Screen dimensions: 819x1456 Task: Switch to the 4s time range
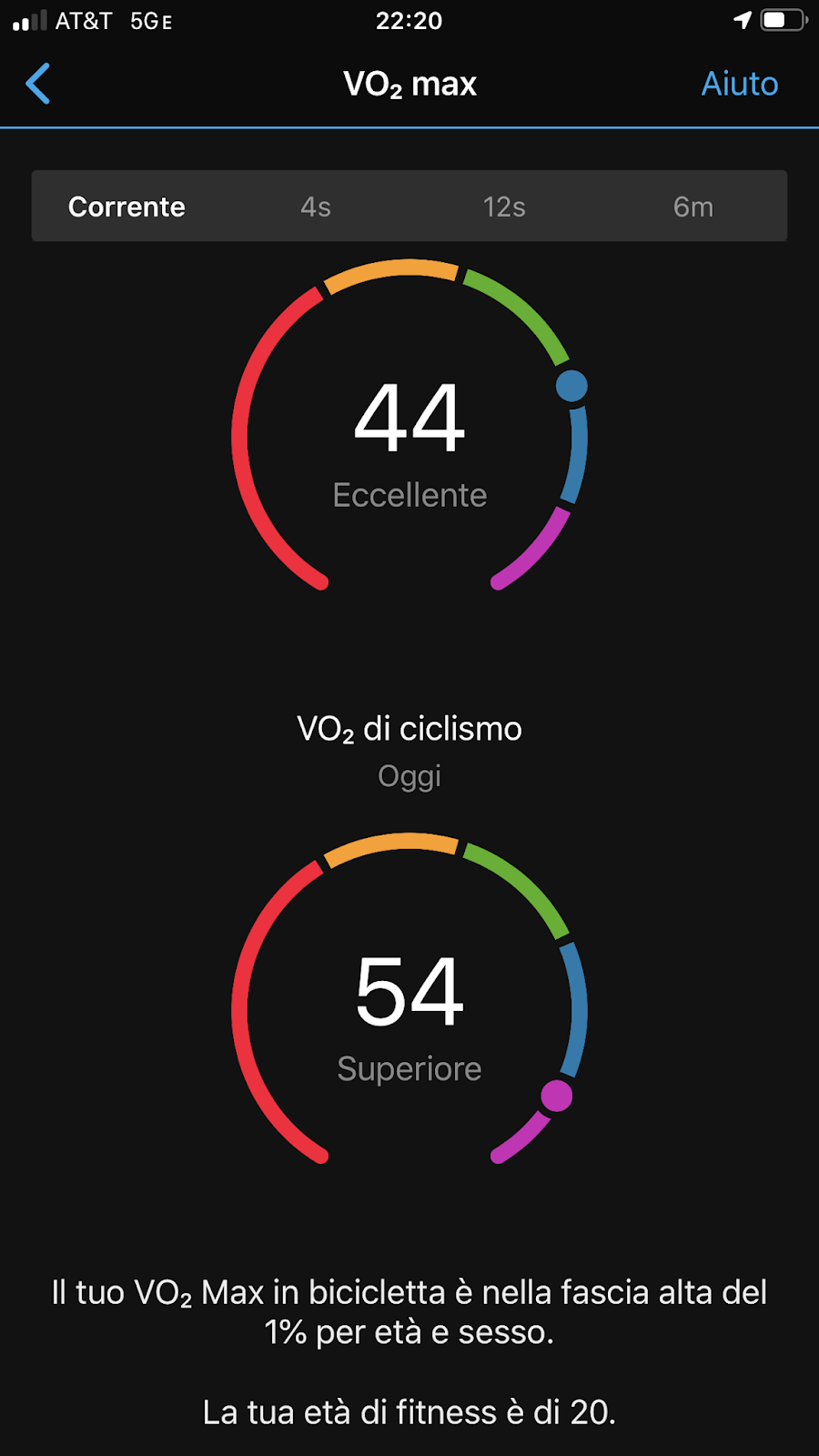[x=316, y=207]
